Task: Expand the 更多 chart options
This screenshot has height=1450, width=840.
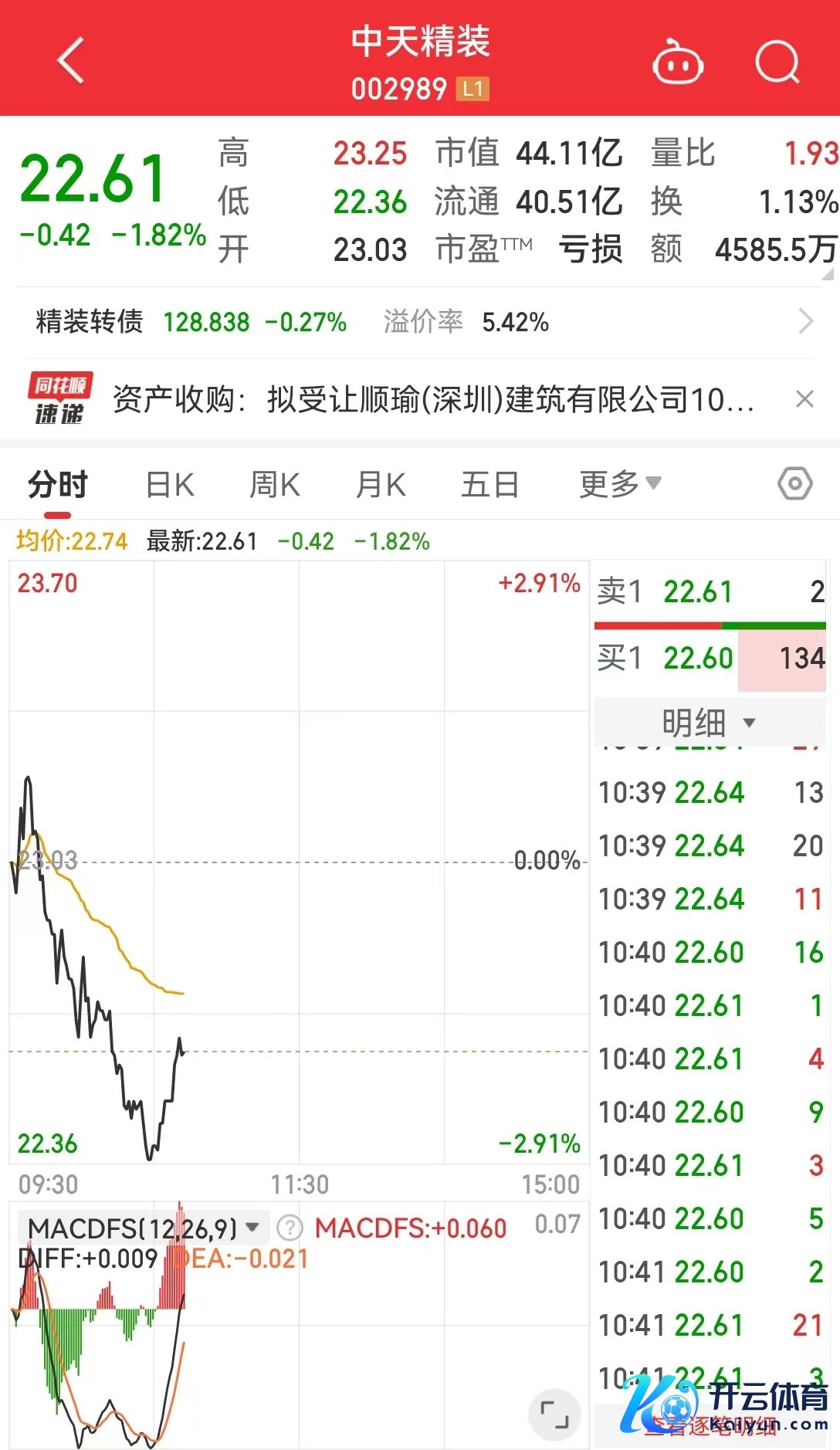Action: (x=620, y=485)
